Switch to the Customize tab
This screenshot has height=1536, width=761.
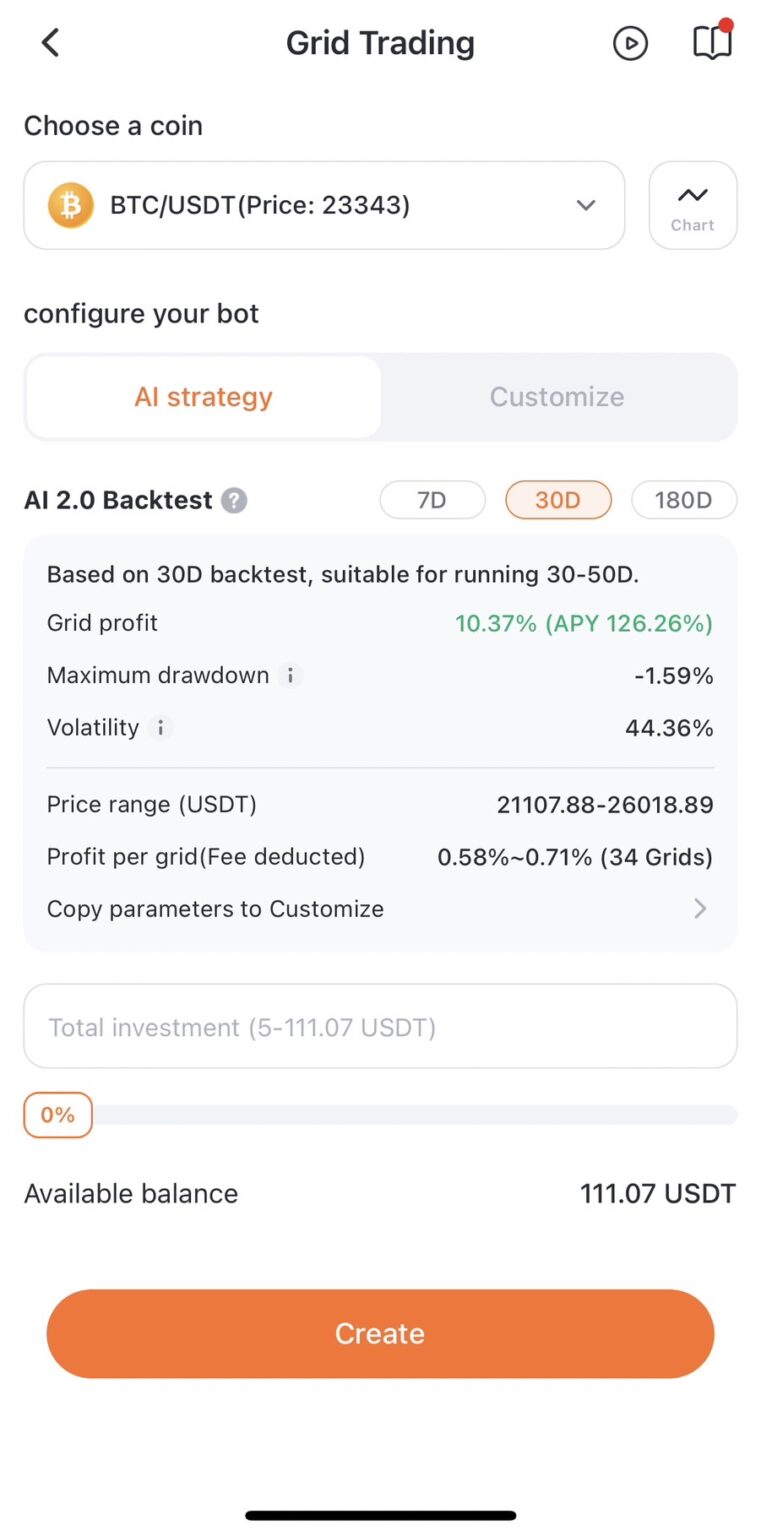pos(556,397)
